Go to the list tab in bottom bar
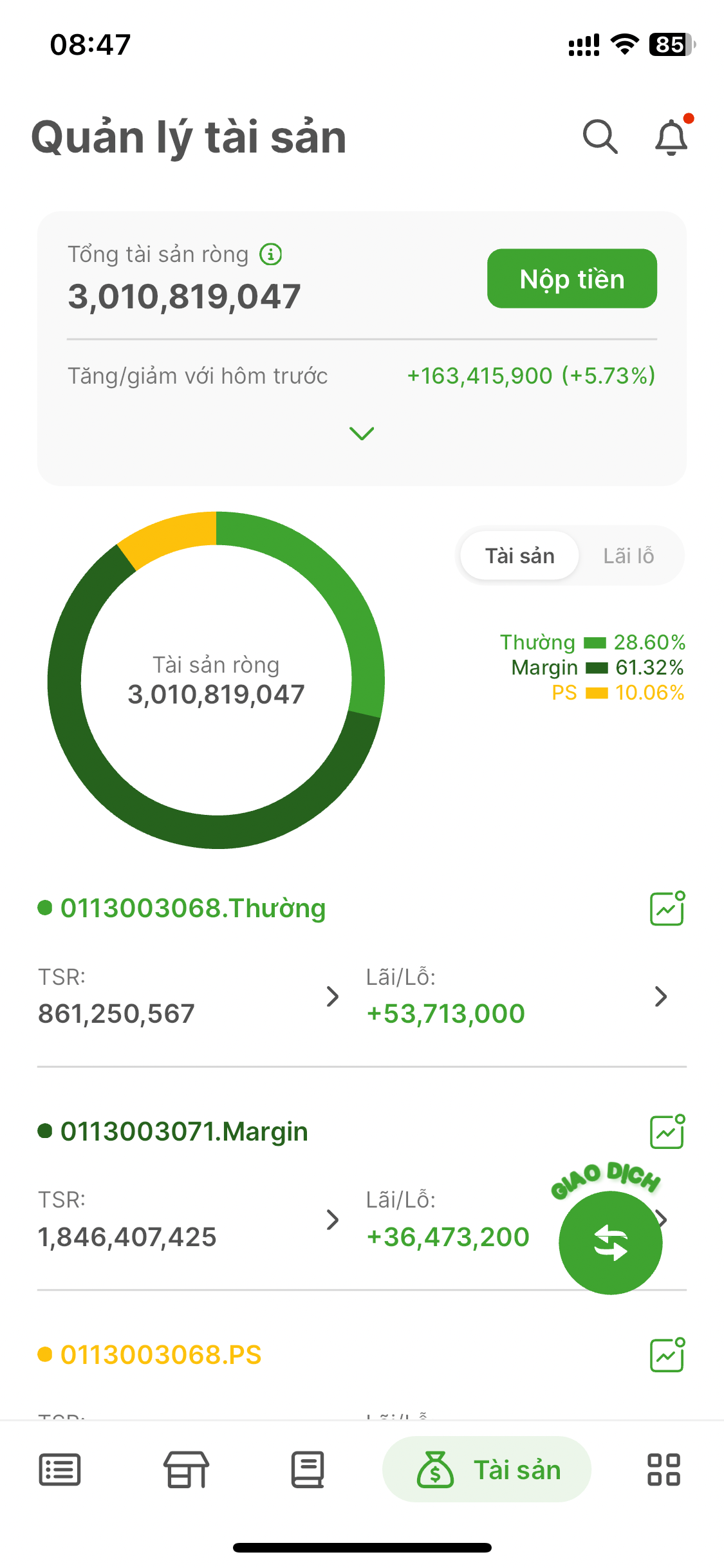 60,1470
